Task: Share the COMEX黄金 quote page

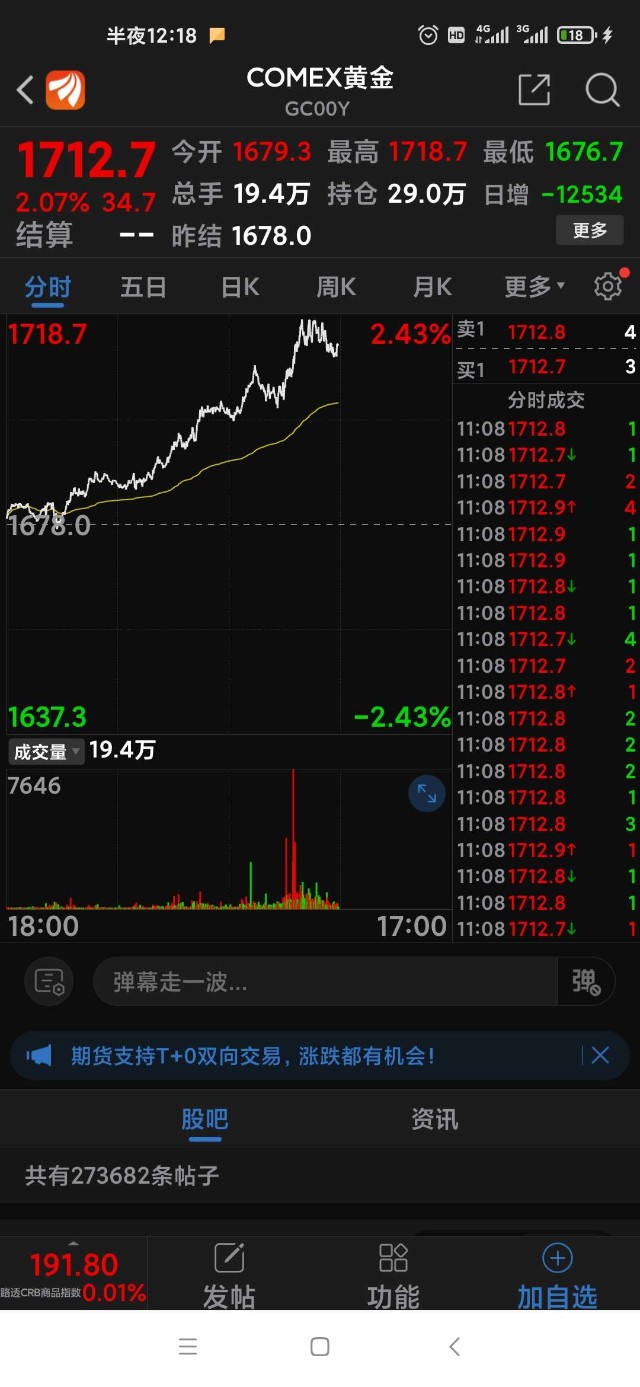Action: click(x=534, y=90)
